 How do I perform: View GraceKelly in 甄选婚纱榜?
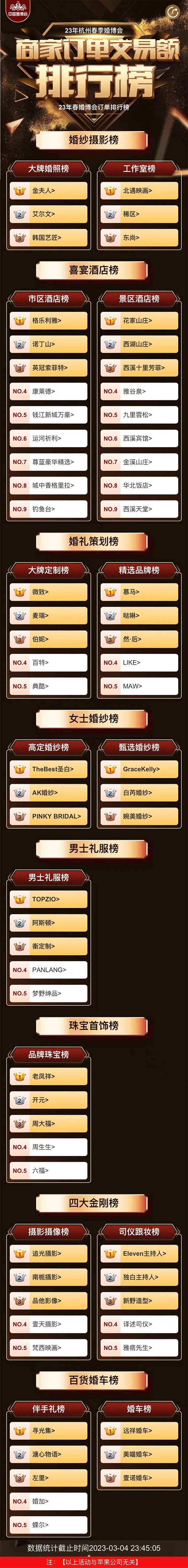click(139, 769)
